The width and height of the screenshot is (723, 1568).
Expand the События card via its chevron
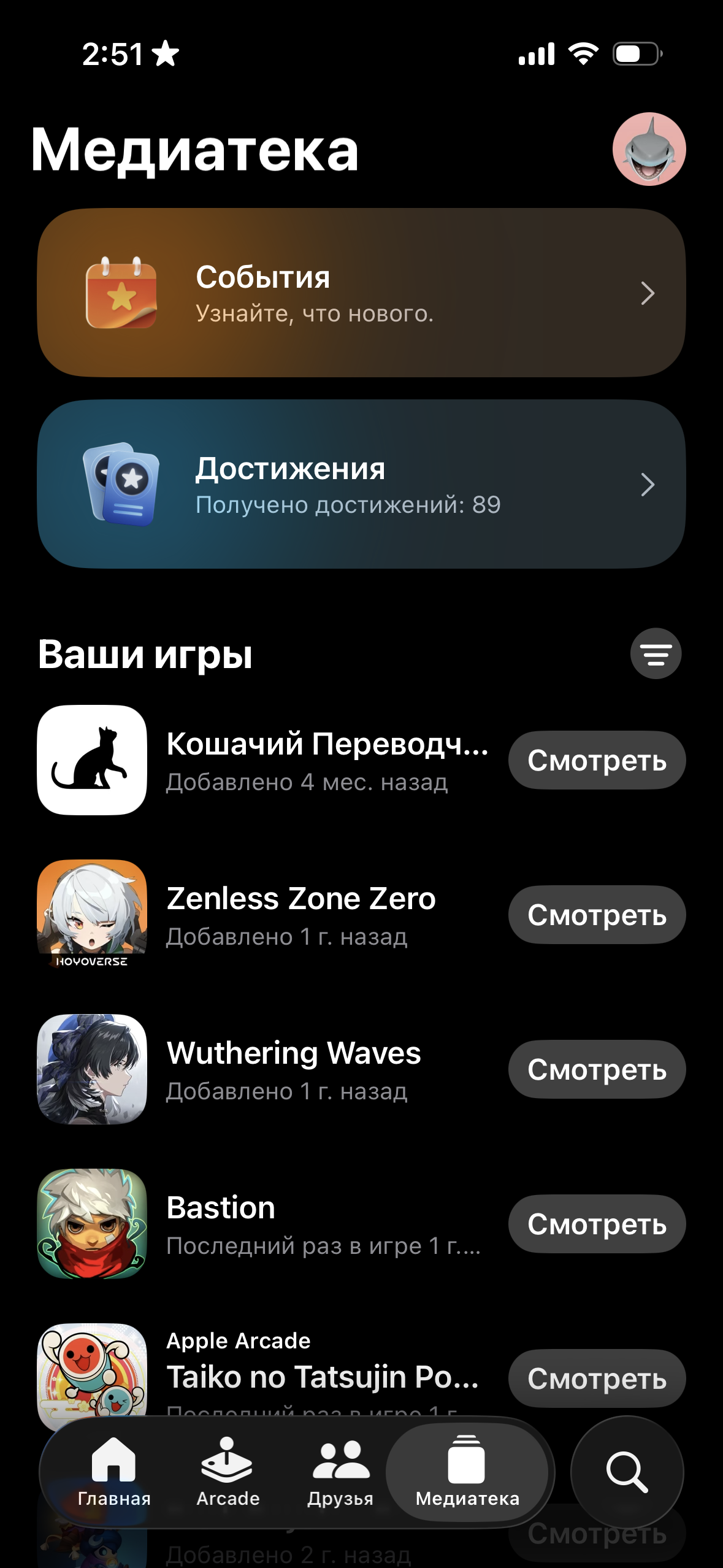648,294
